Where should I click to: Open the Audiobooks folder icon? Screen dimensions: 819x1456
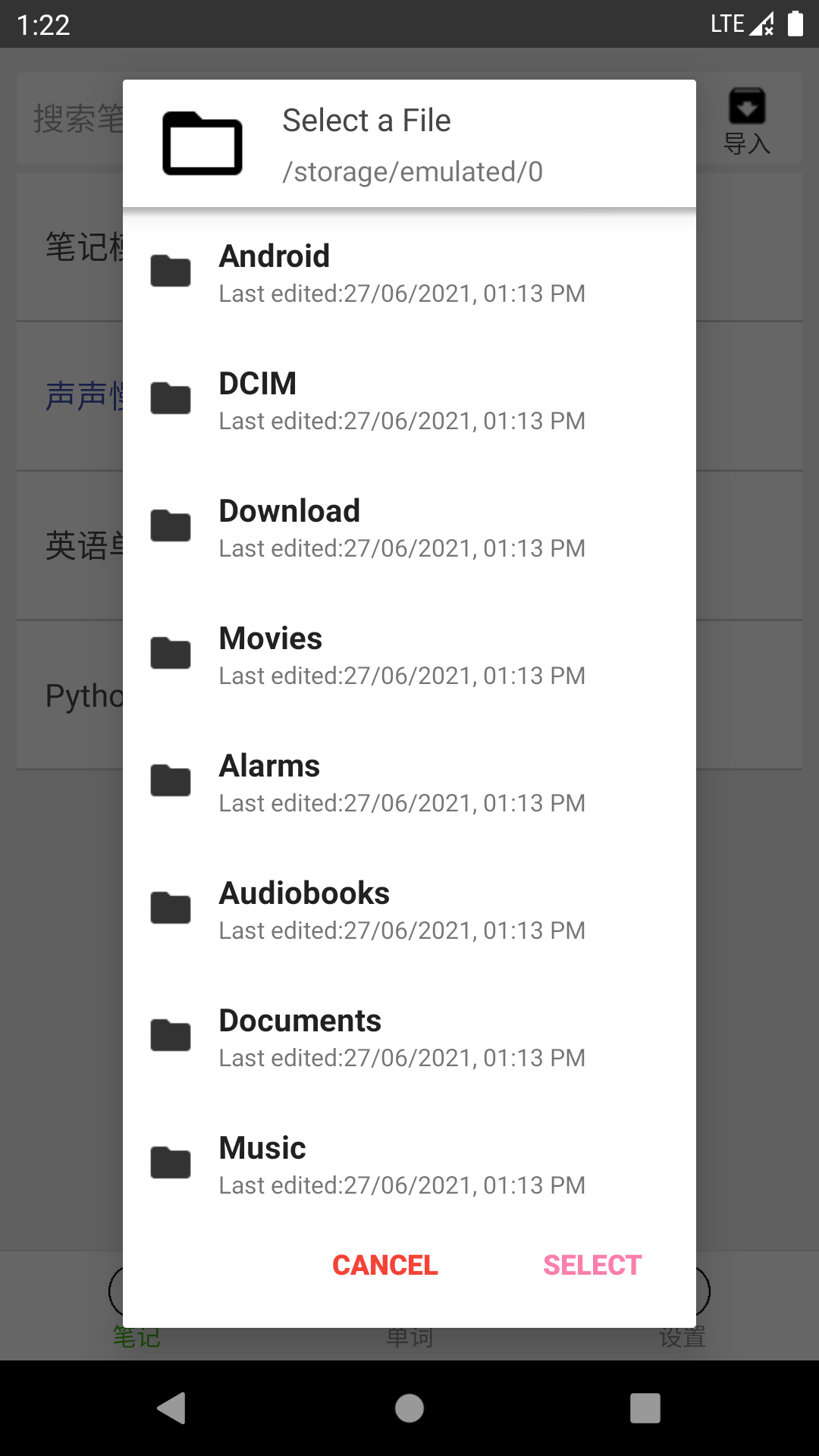(x=171, y=909)
